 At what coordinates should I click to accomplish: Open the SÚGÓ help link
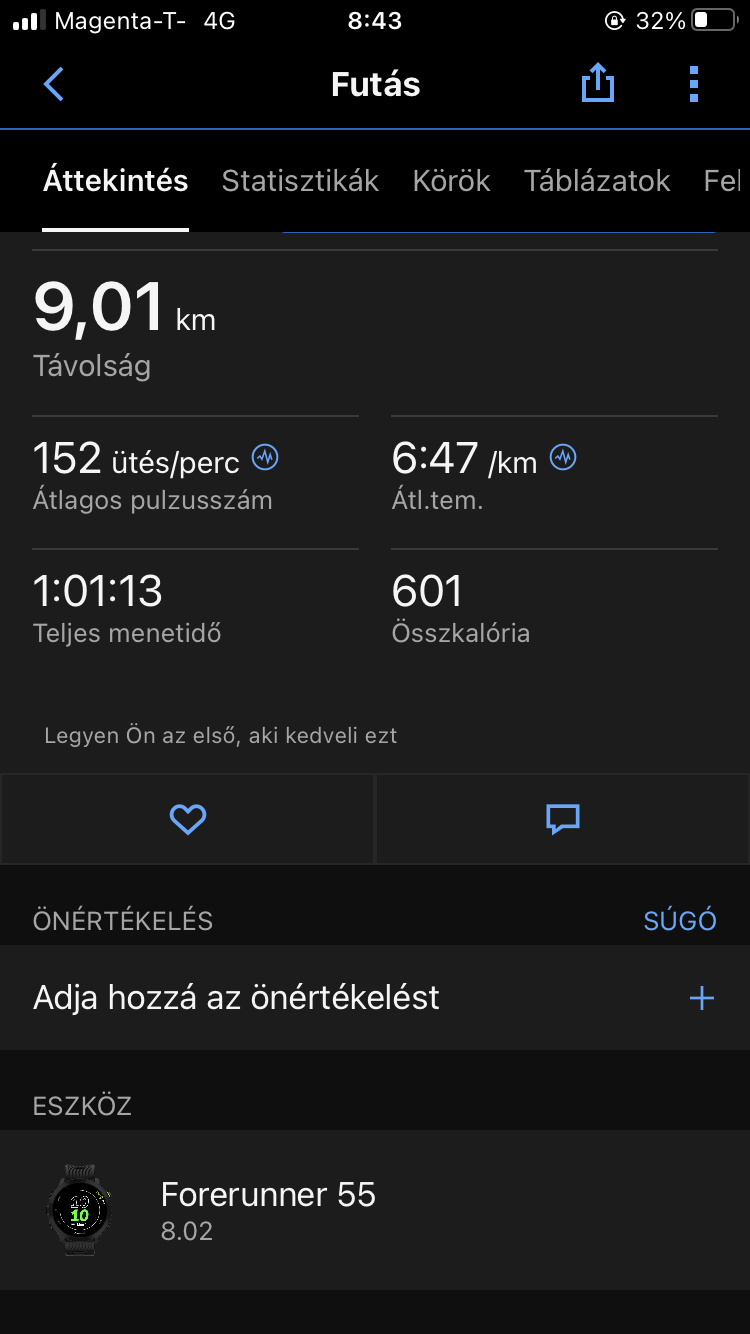point(680,921)
